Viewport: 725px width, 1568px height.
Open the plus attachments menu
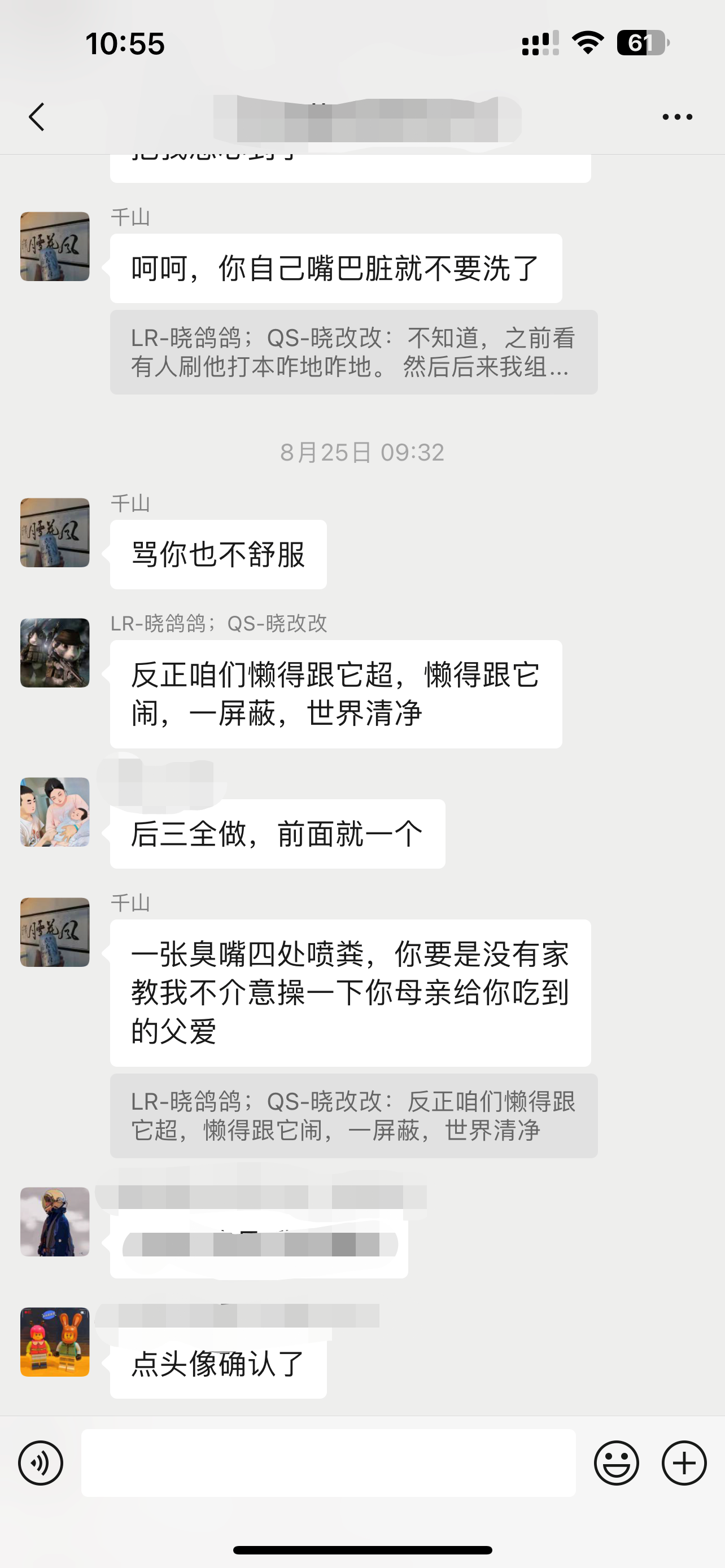pos(684,1462)
